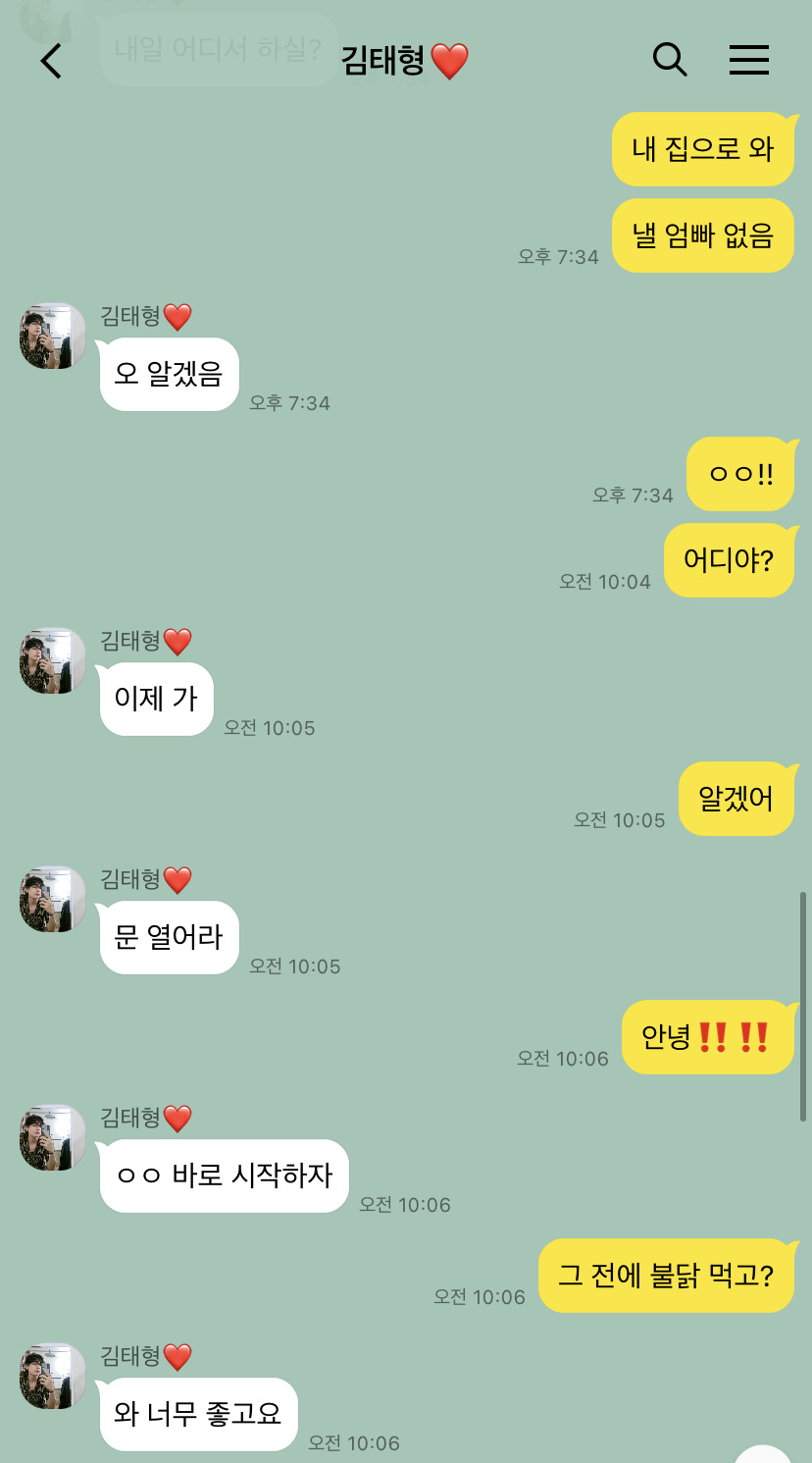
Task: Search within the 김태형 conversation
Action: pos(670,60)
